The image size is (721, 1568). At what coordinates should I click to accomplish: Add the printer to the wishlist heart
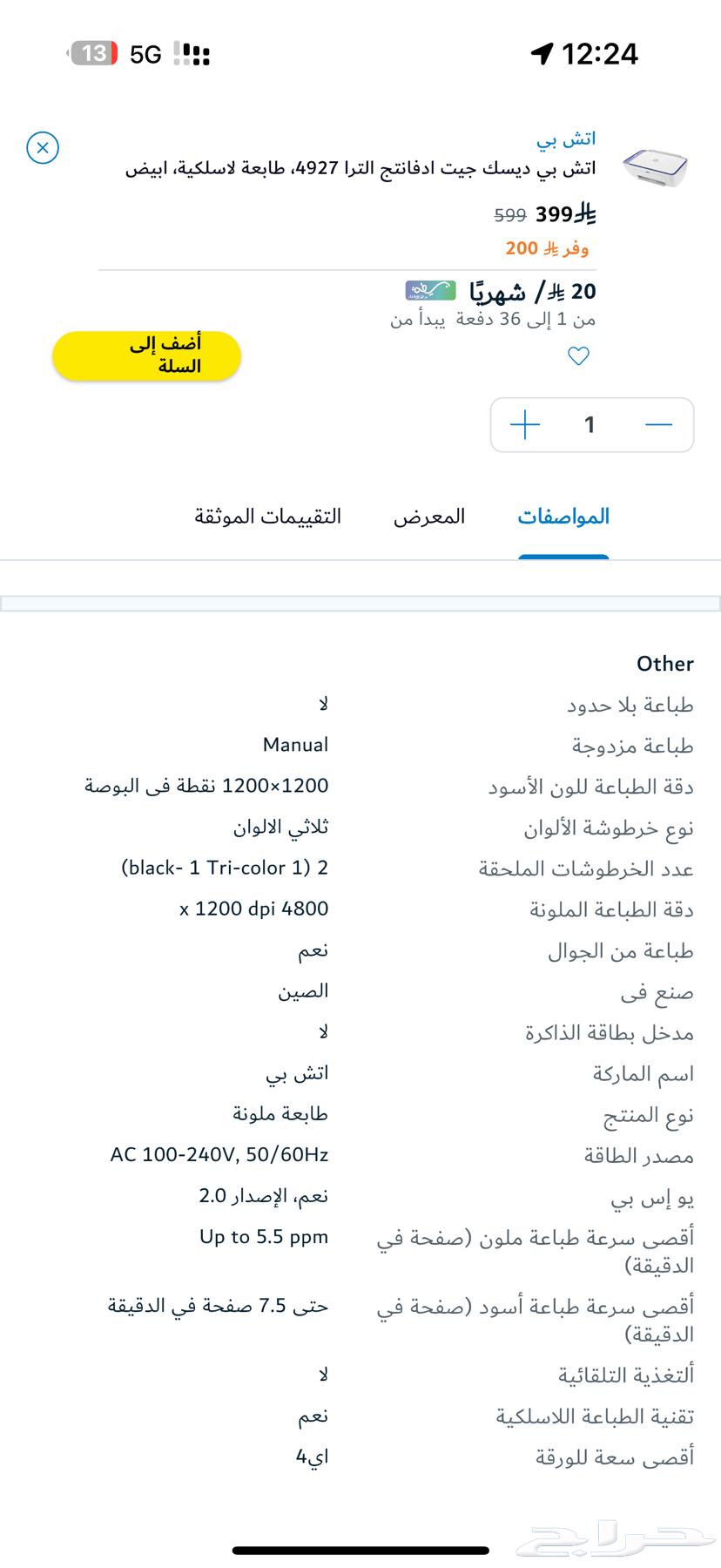click(x=578, y=355)
